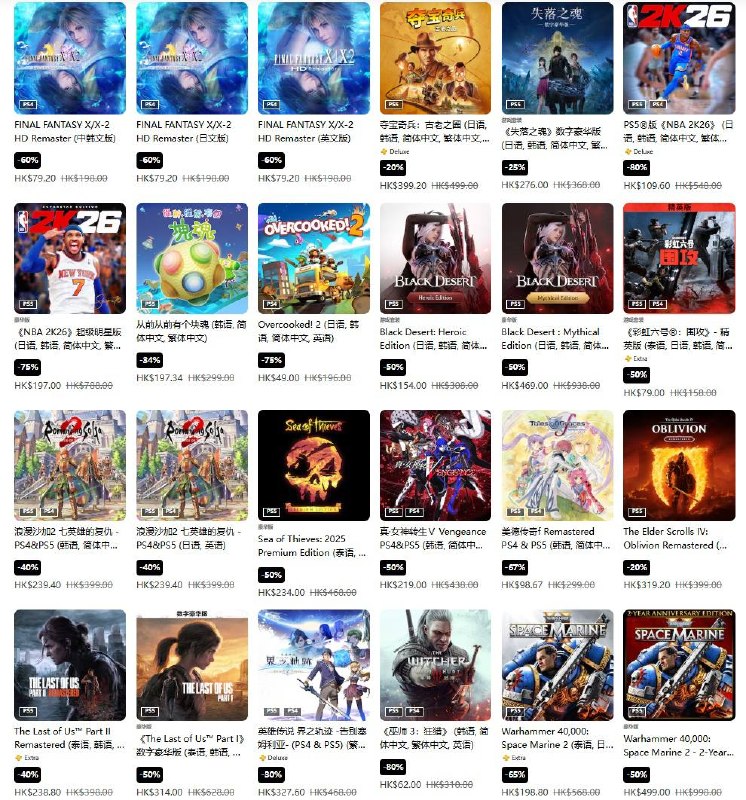Open 《彩虹六号®:围攻》精英版 tile
746x800 pixels.
pos(679,259)
